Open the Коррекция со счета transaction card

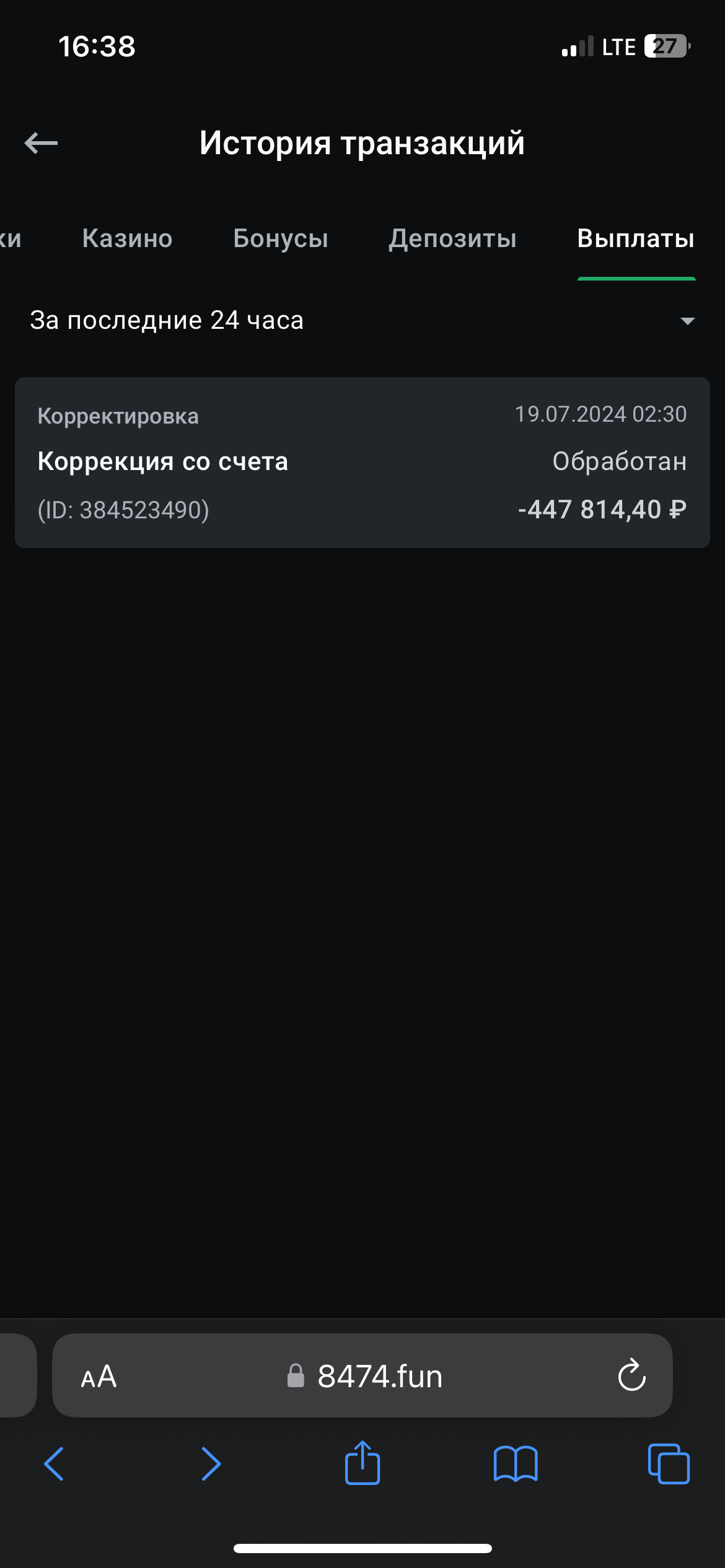coord(362,462)
